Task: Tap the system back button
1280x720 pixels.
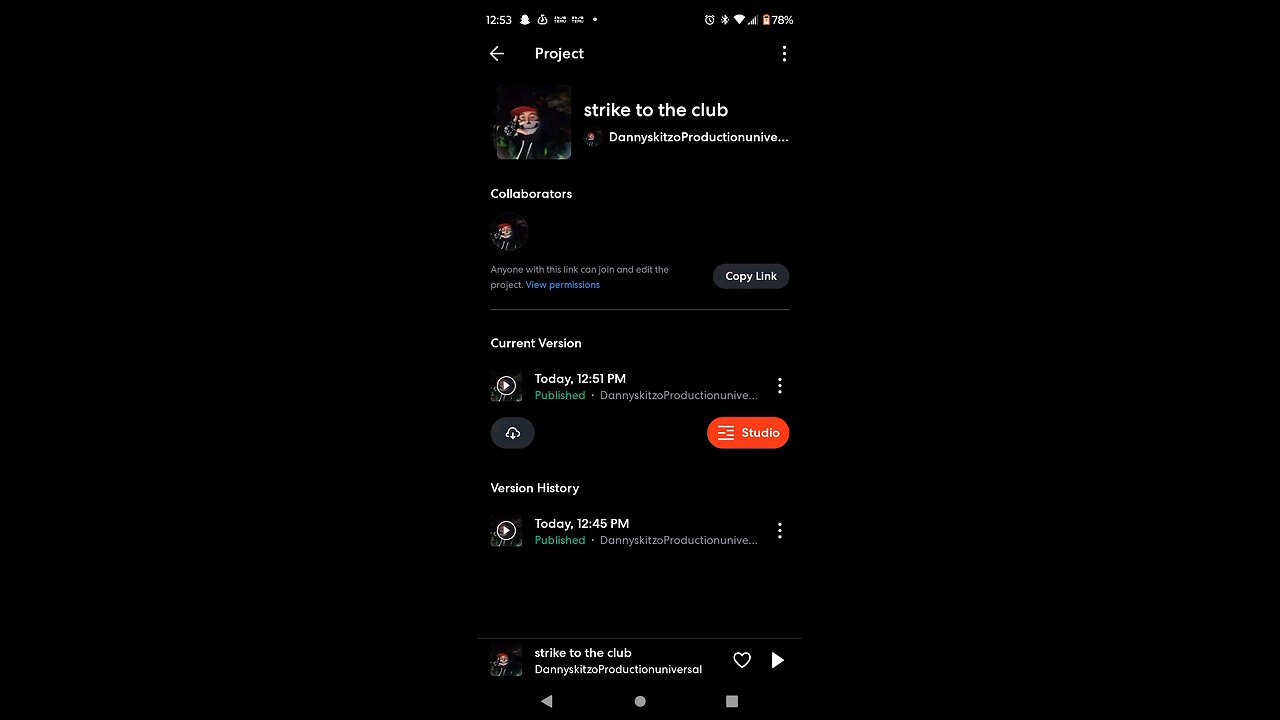Action: [546, 701]
